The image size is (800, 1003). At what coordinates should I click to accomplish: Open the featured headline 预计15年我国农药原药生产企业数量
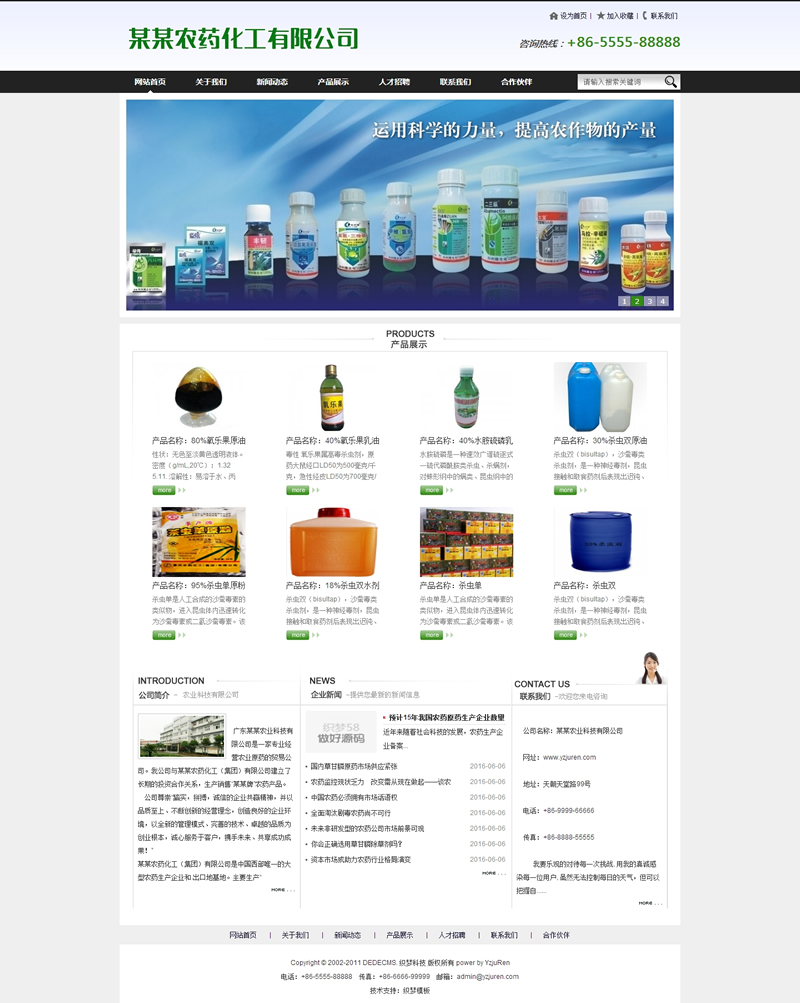coord(446,717)
